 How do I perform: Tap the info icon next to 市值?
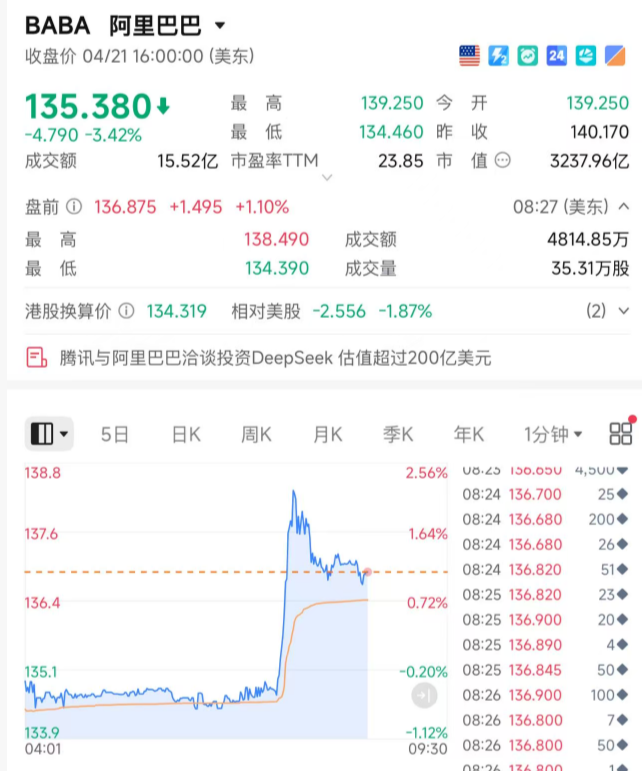pos(502,160)
